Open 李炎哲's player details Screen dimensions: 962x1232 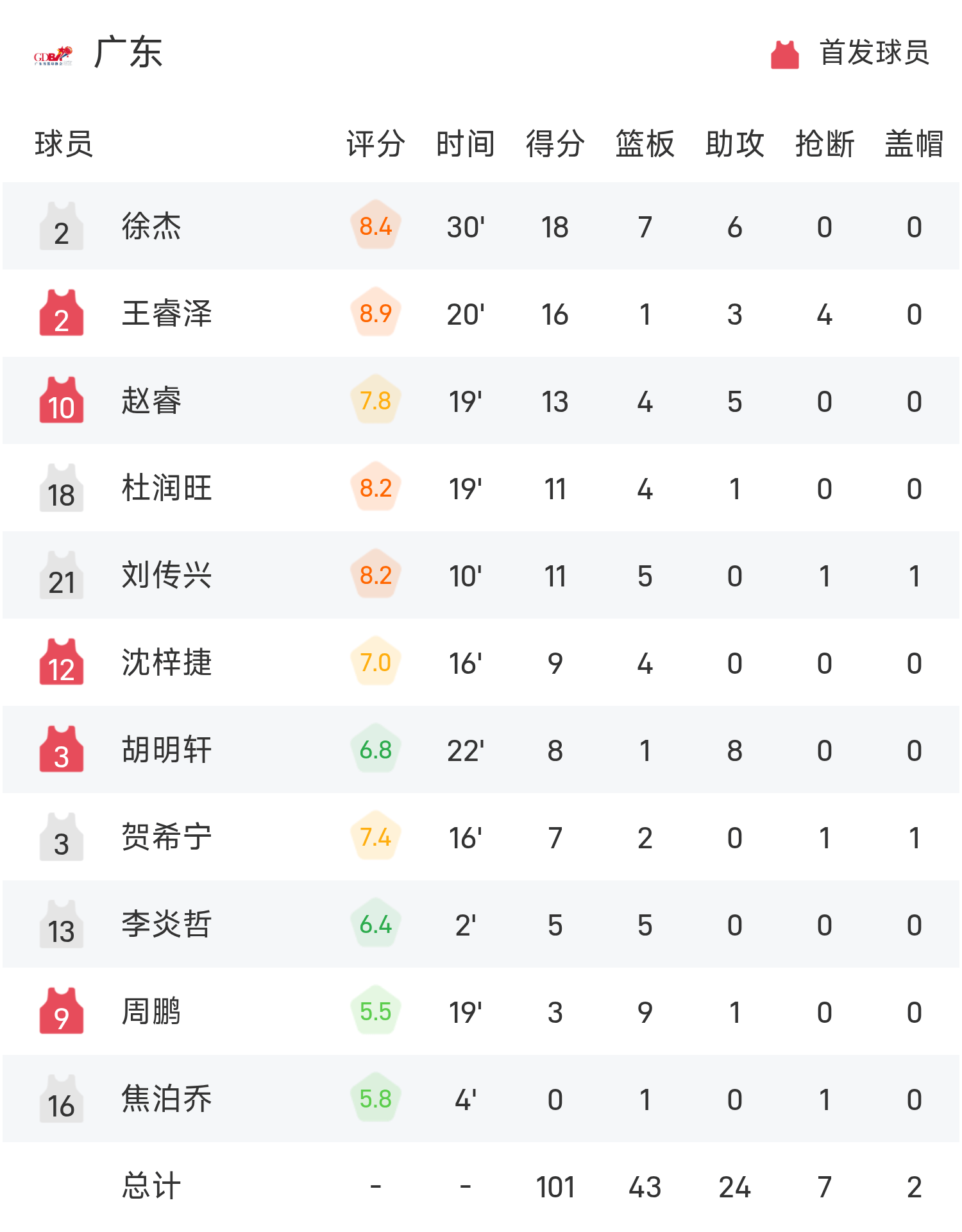point(167,925)
